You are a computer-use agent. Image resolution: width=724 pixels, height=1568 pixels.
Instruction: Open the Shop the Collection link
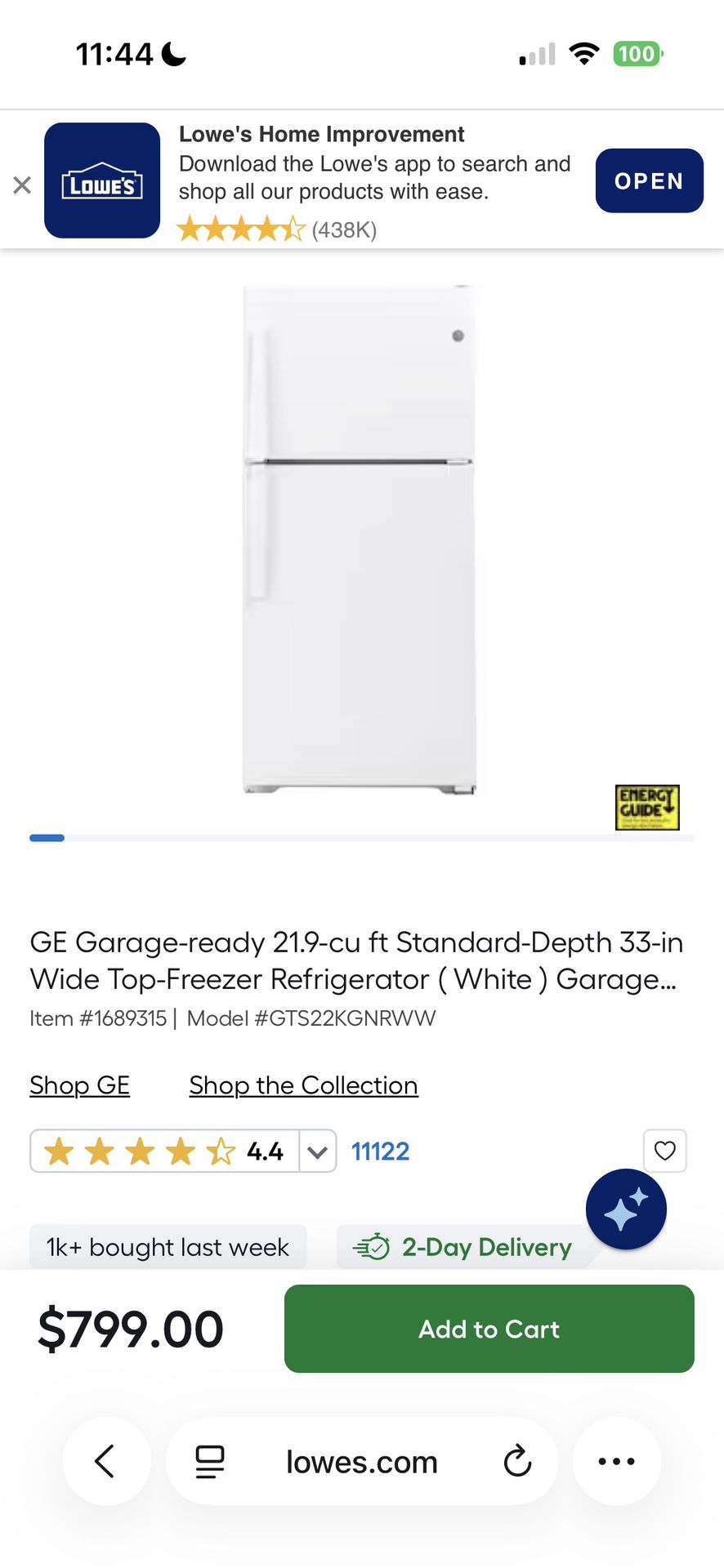point(303,1085)
